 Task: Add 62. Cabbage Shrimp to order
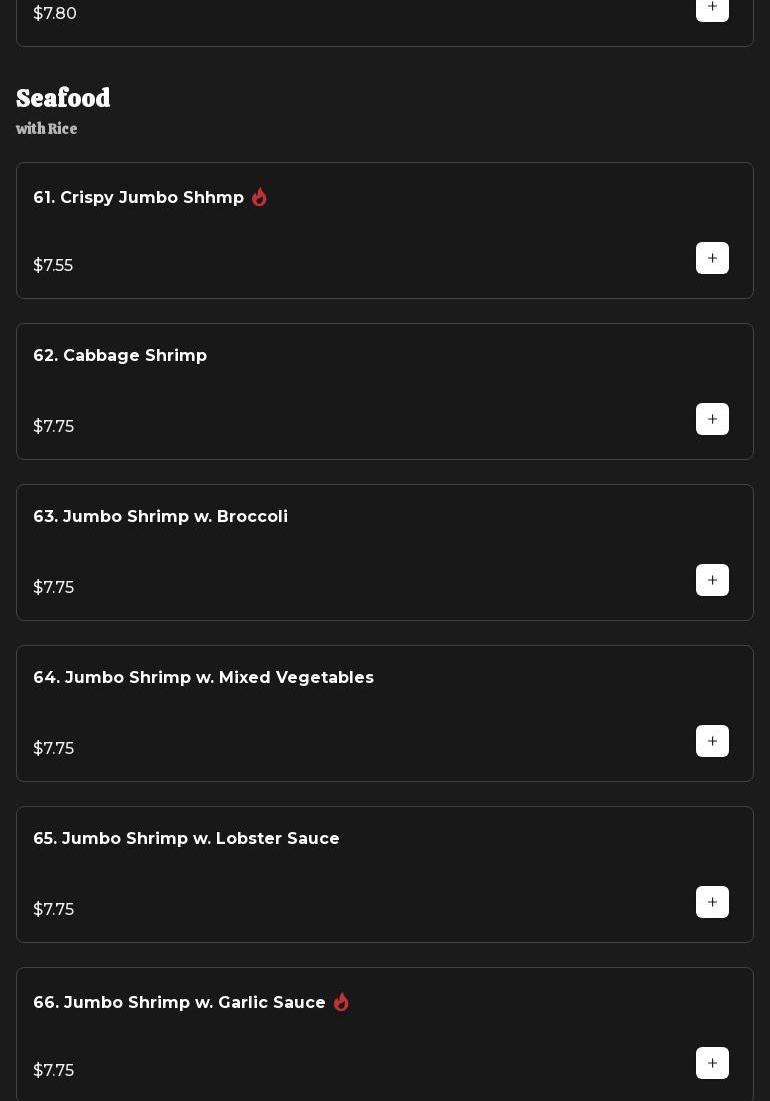[712, 419]
